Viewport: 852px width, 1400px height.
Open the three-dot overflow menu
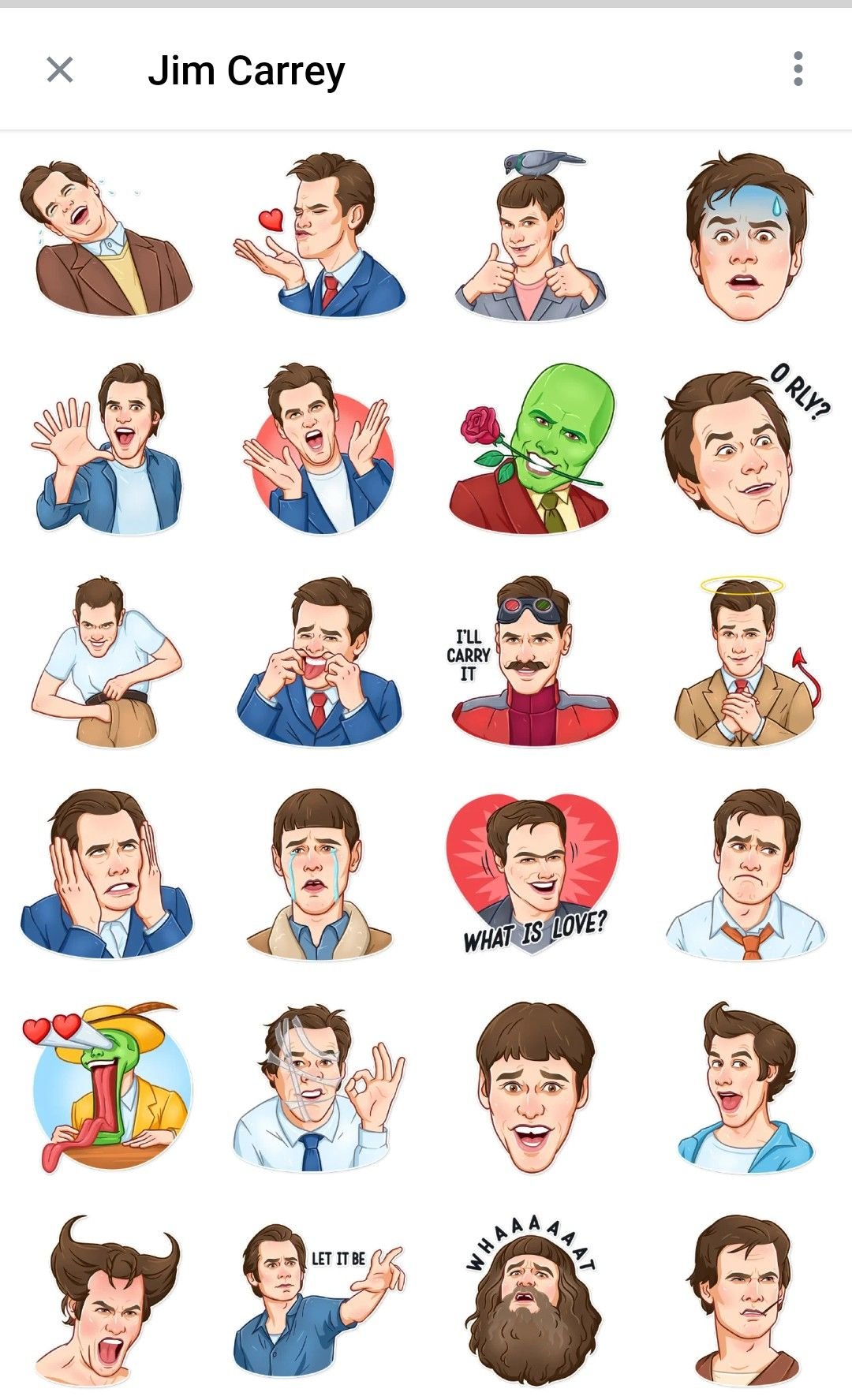(798, 69)
